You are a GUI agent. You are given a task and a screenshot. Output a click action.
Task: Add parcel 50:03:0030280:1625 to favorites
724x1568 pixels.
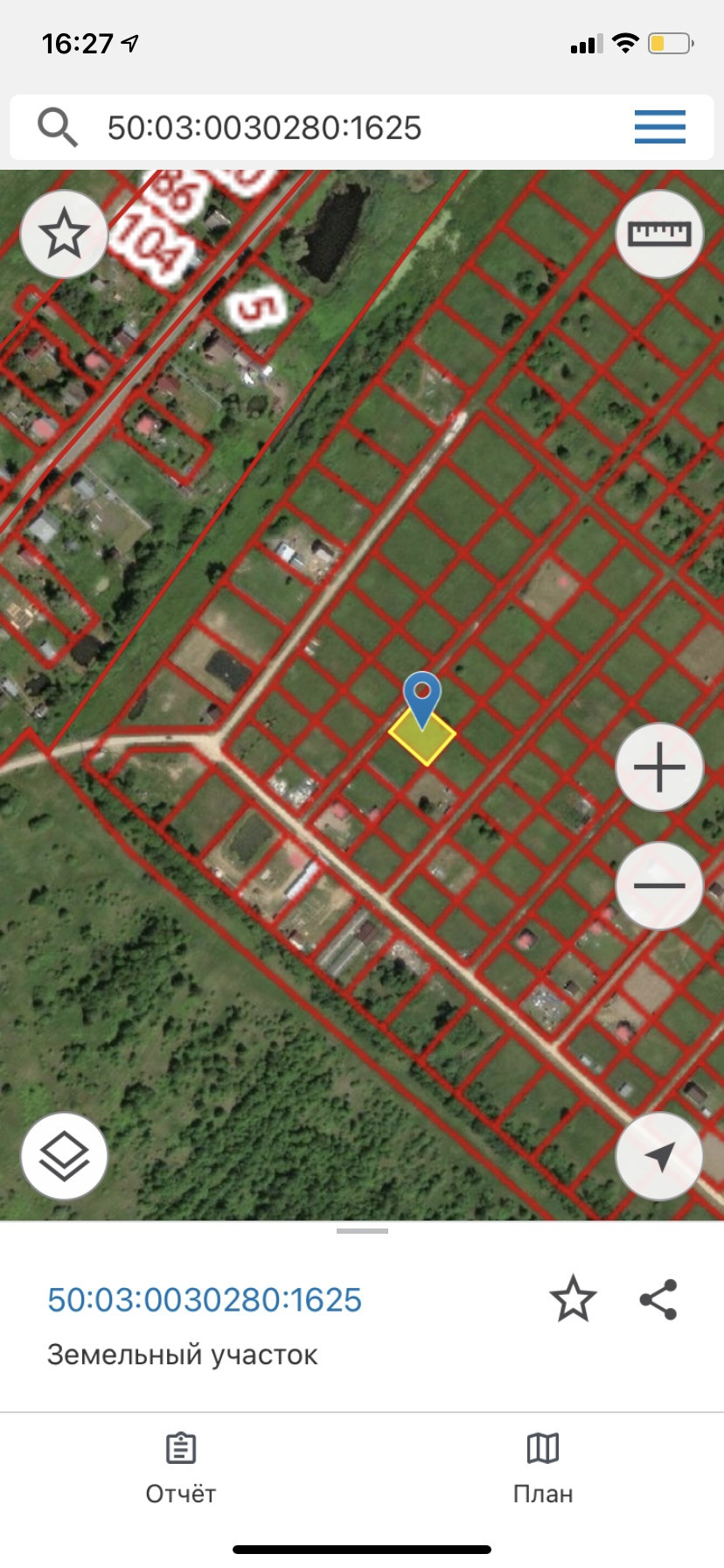(x=573, y=1298)
